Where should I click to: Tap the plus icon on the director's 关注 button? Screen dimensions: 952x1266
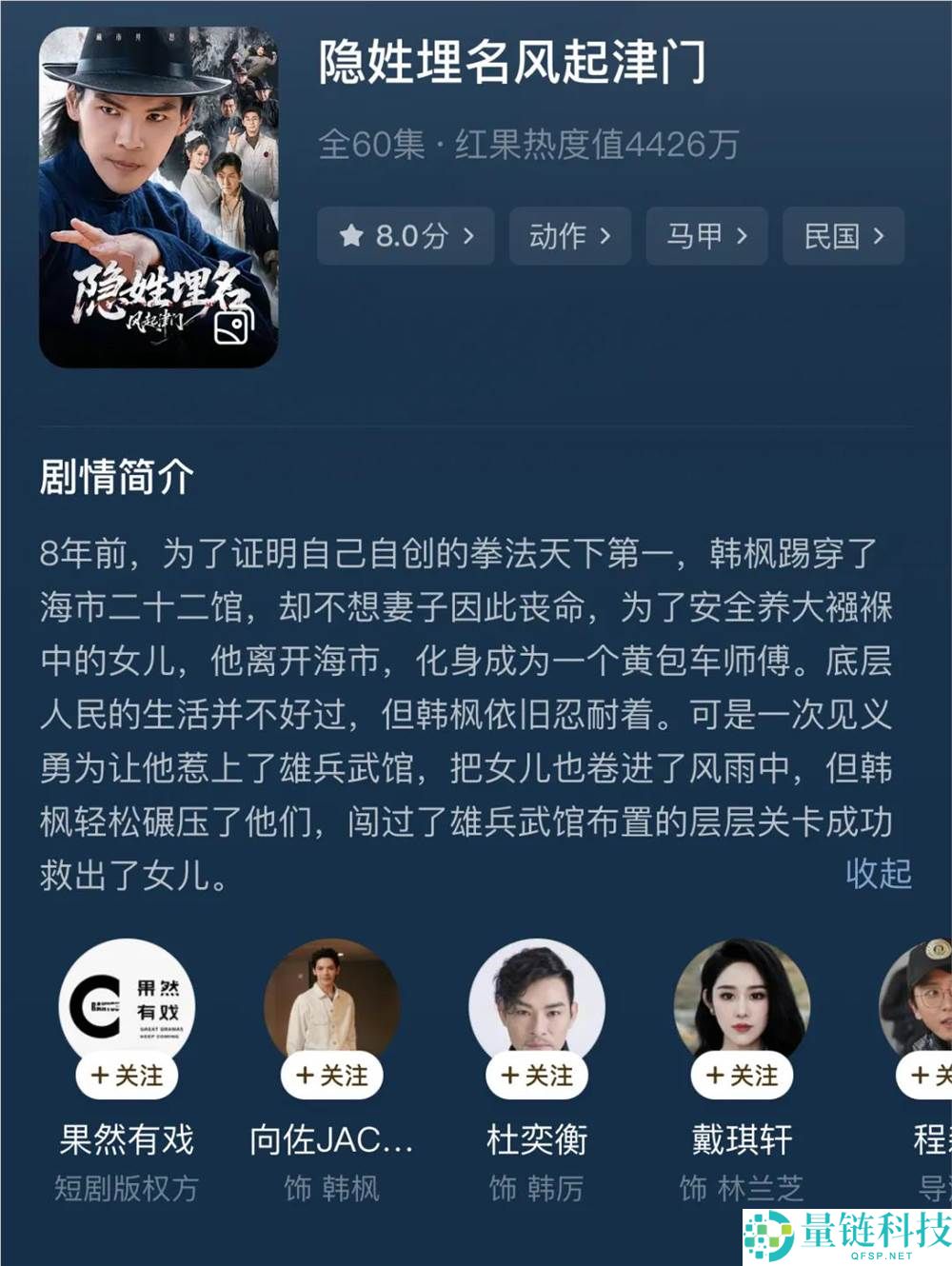pos(919,1077)
